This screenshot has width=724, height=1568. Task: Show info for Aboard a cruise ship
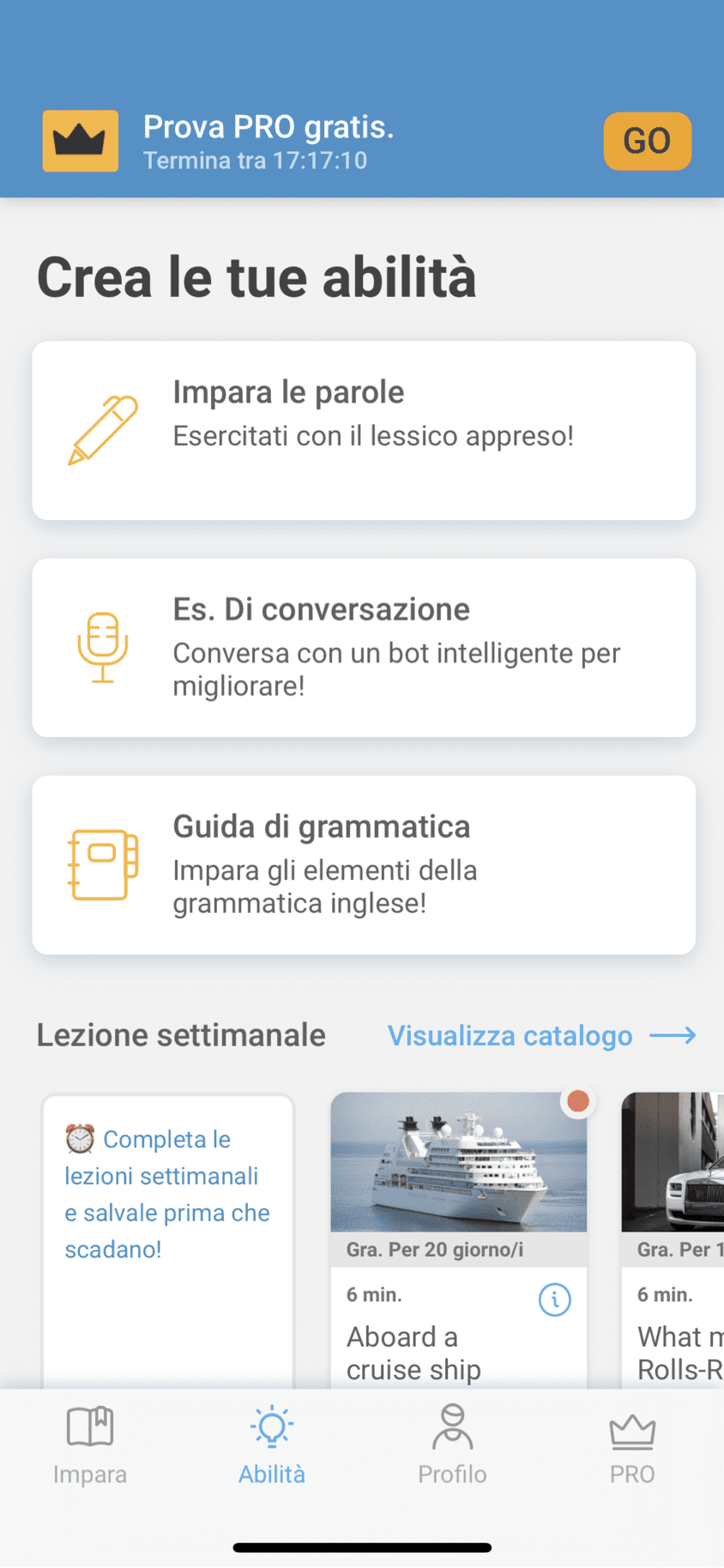554,1299
